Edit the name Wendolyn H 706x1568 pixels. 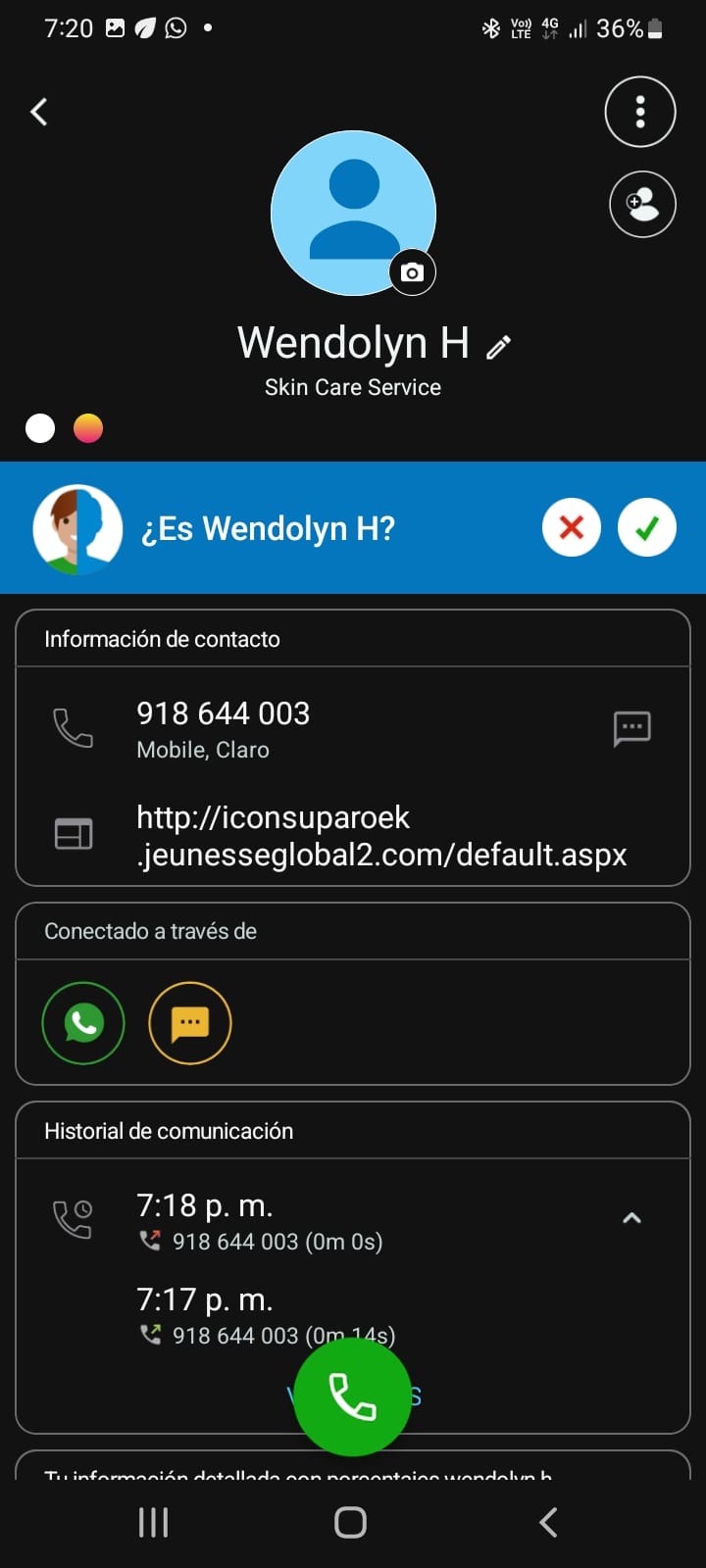(498, 347)
